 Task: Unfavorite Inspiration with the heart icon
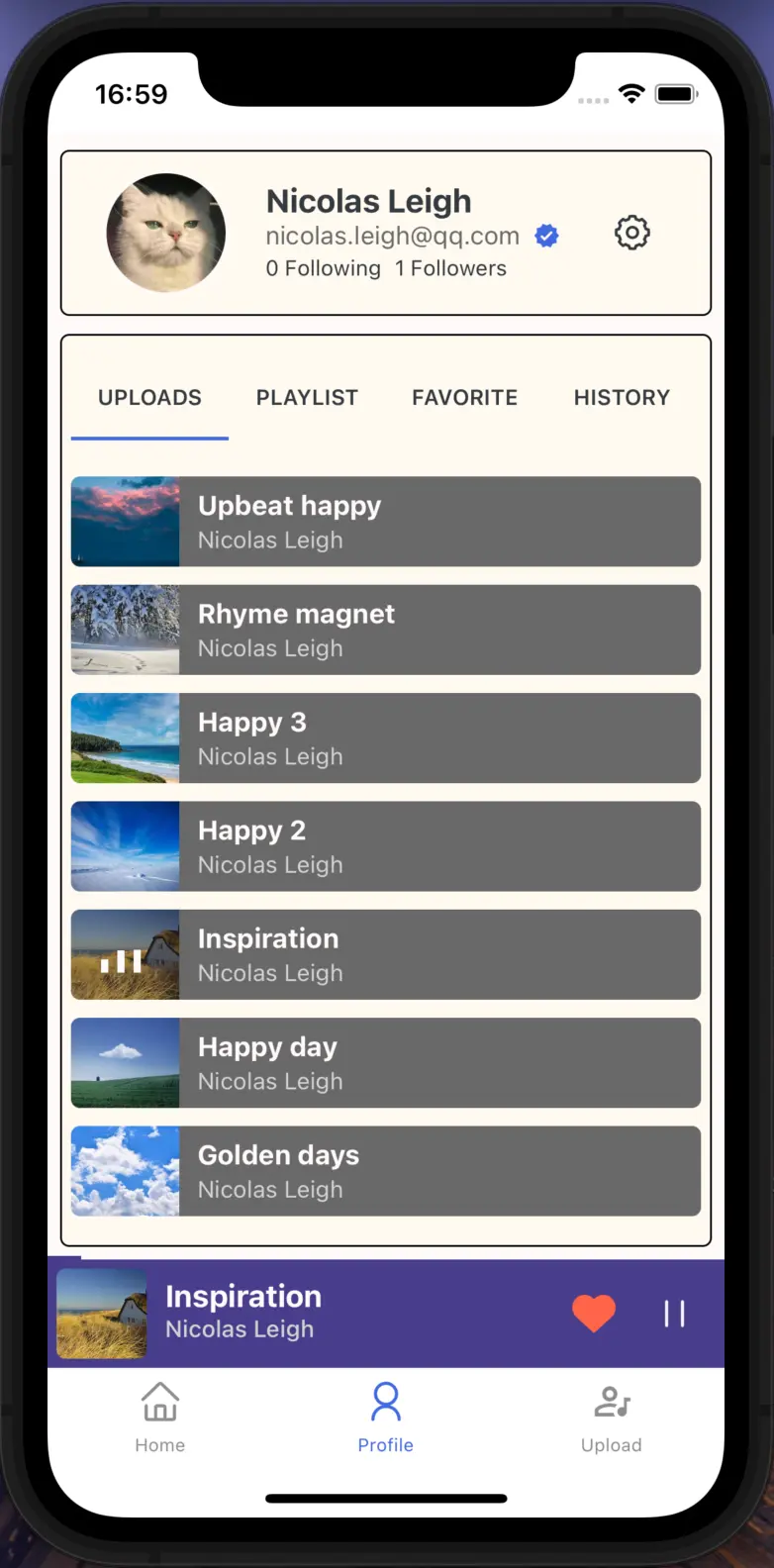(594, 1314)
